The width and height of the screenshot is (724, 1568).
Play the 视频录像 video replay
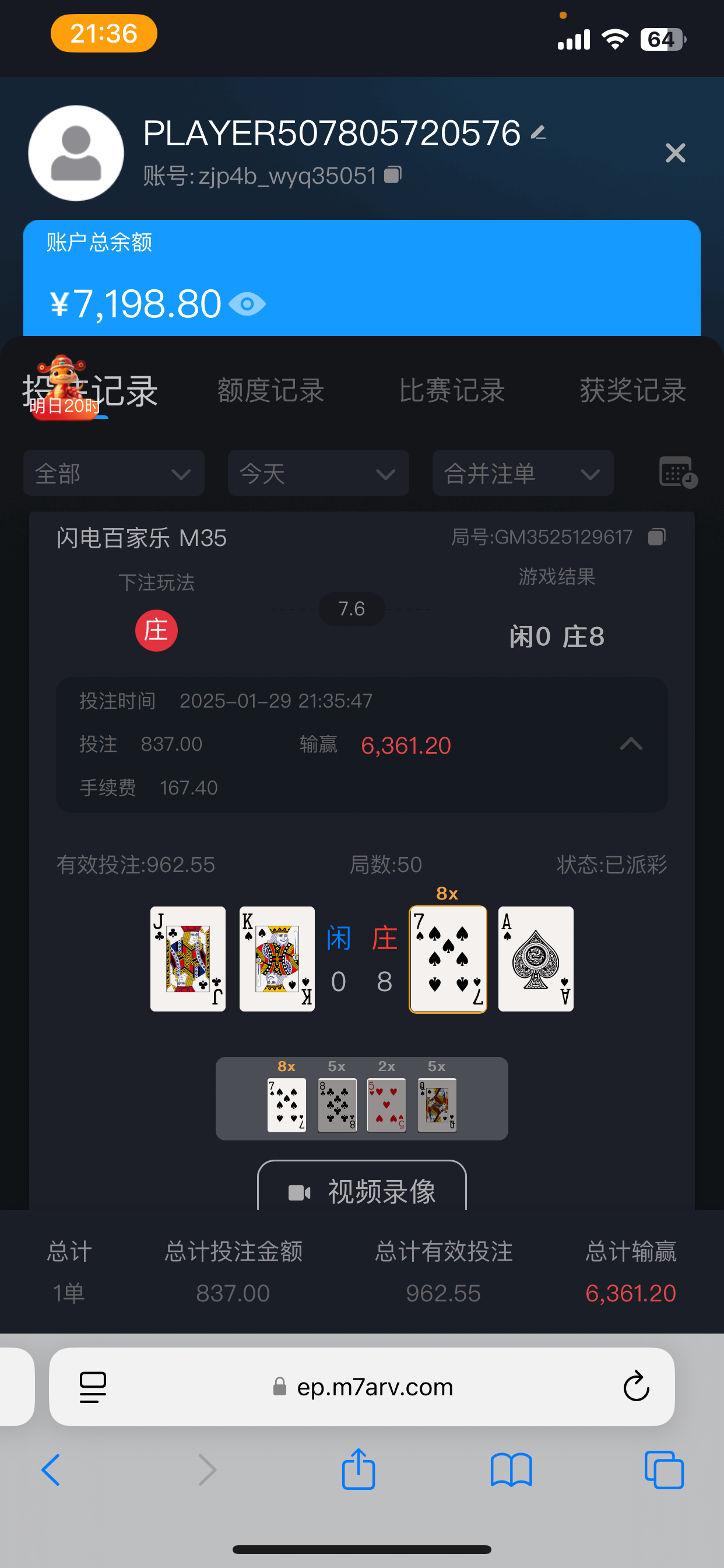point(362,1191)
